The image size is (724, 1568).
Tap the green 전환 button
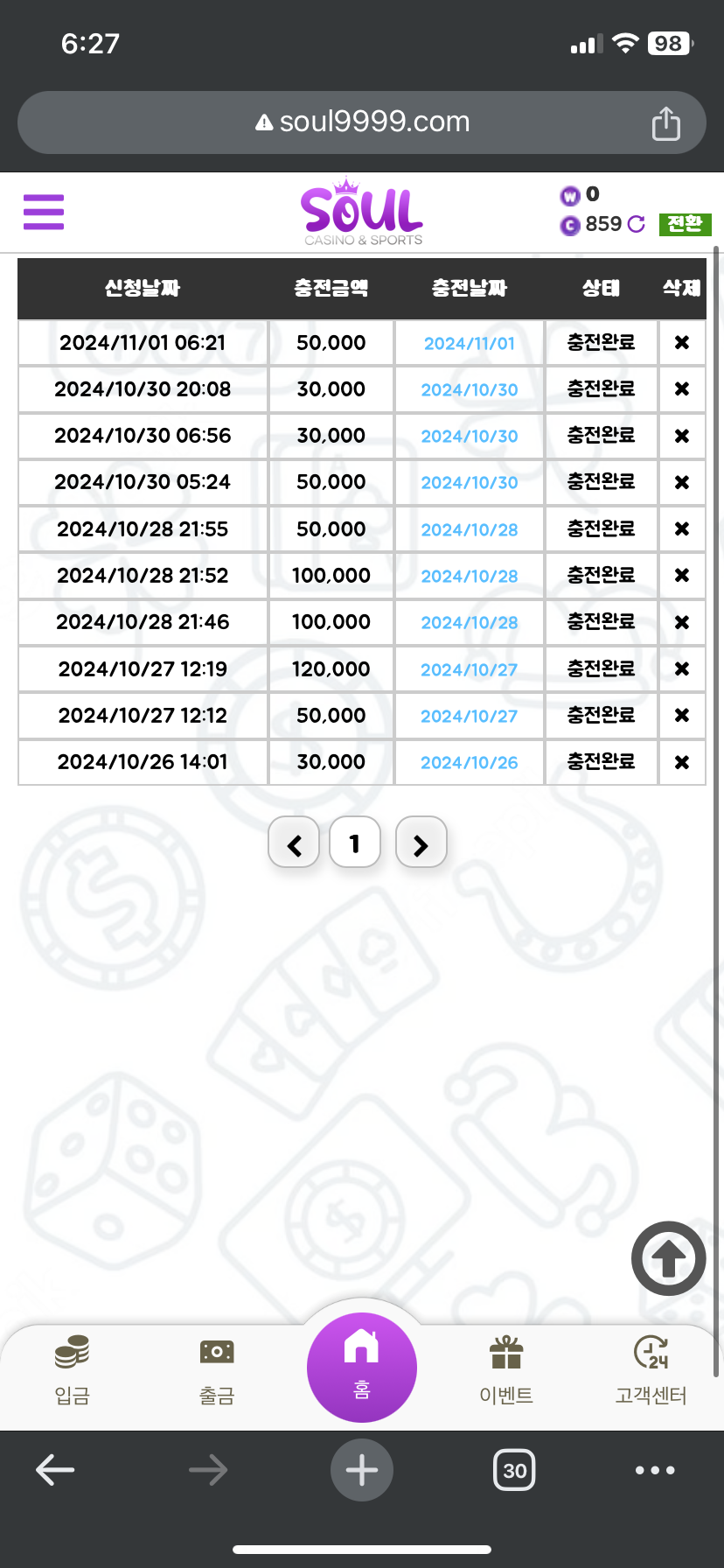click(685, 224)
